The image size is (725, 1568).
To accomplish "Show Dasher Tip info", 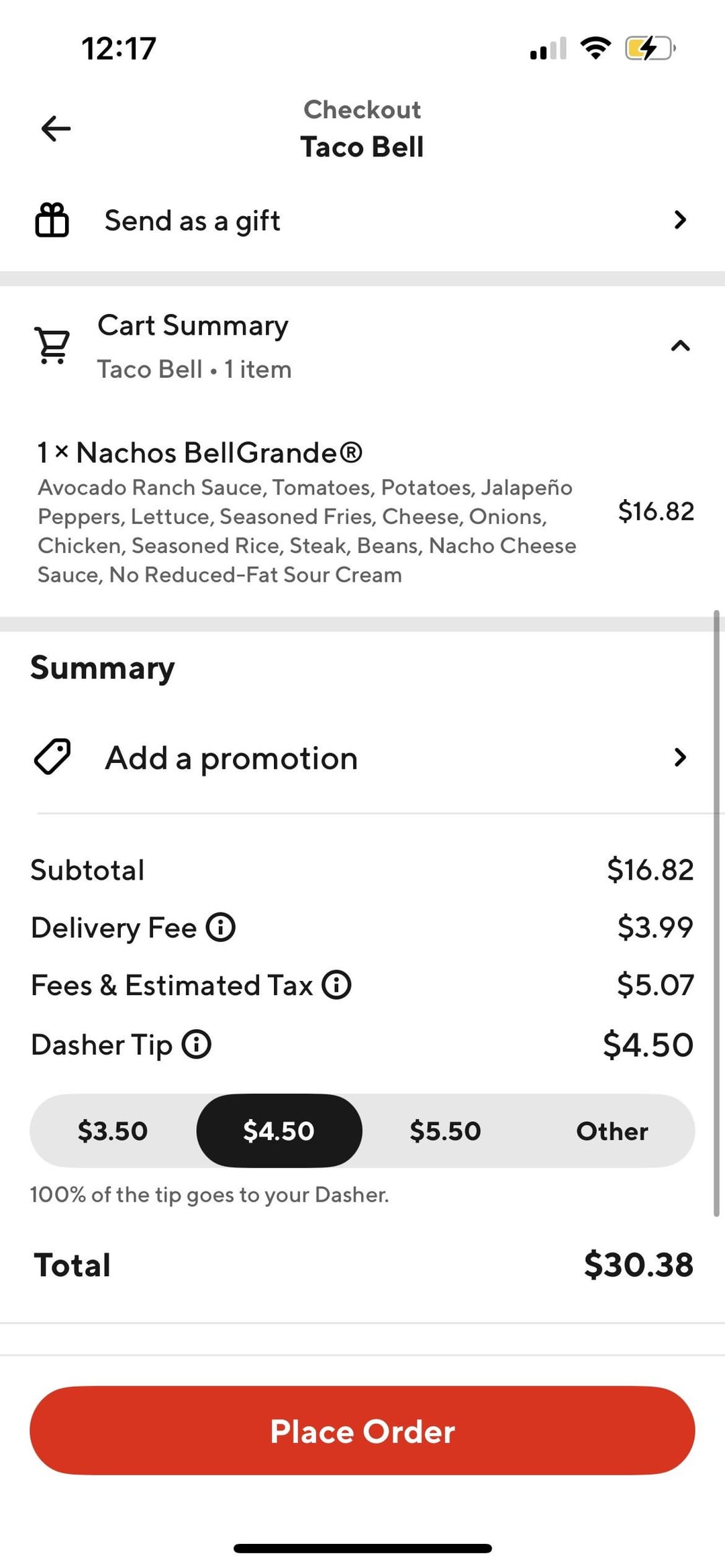I will pyautogui.click(x=197, y=1045).
